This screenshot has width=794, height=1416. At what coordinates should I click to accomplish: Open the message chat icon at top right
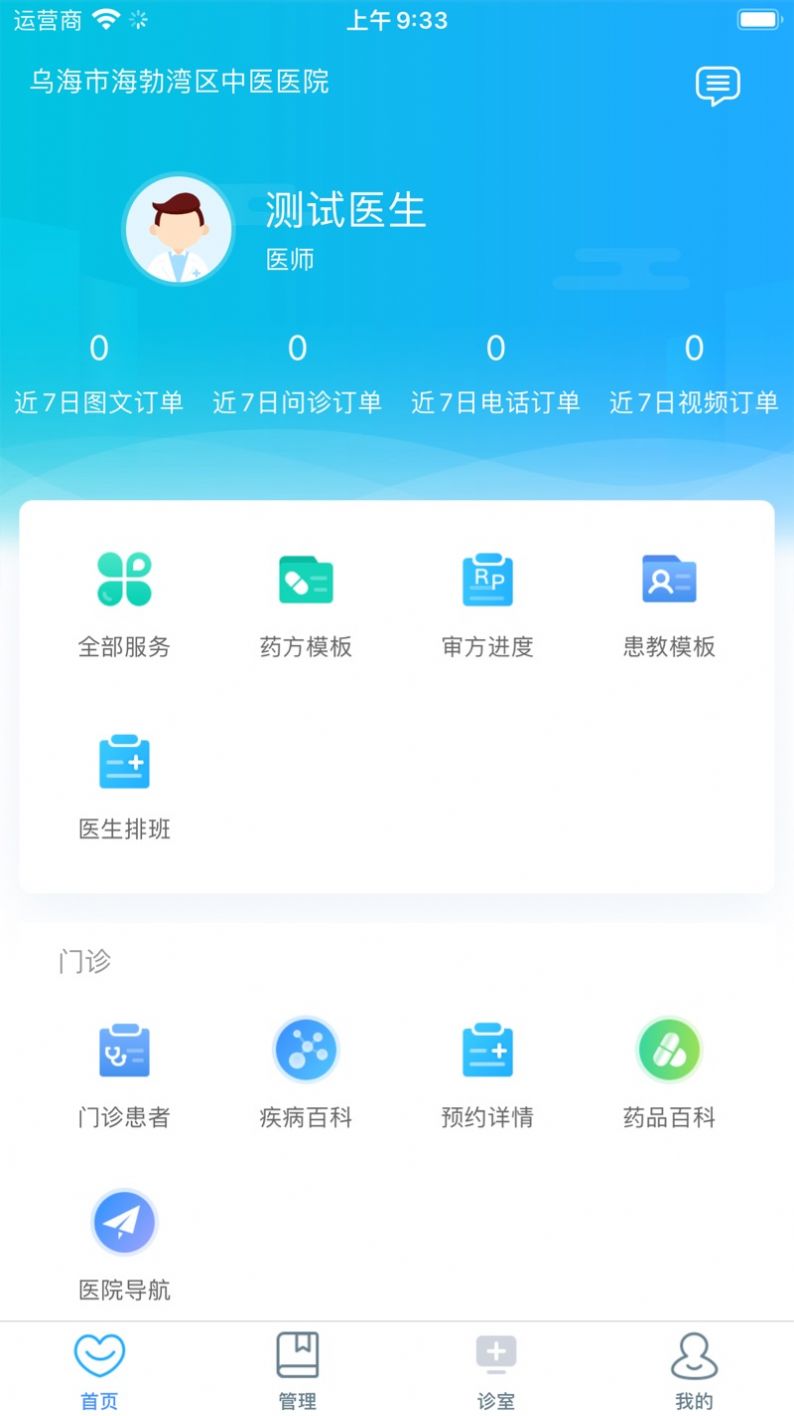(x=718, y=86)
